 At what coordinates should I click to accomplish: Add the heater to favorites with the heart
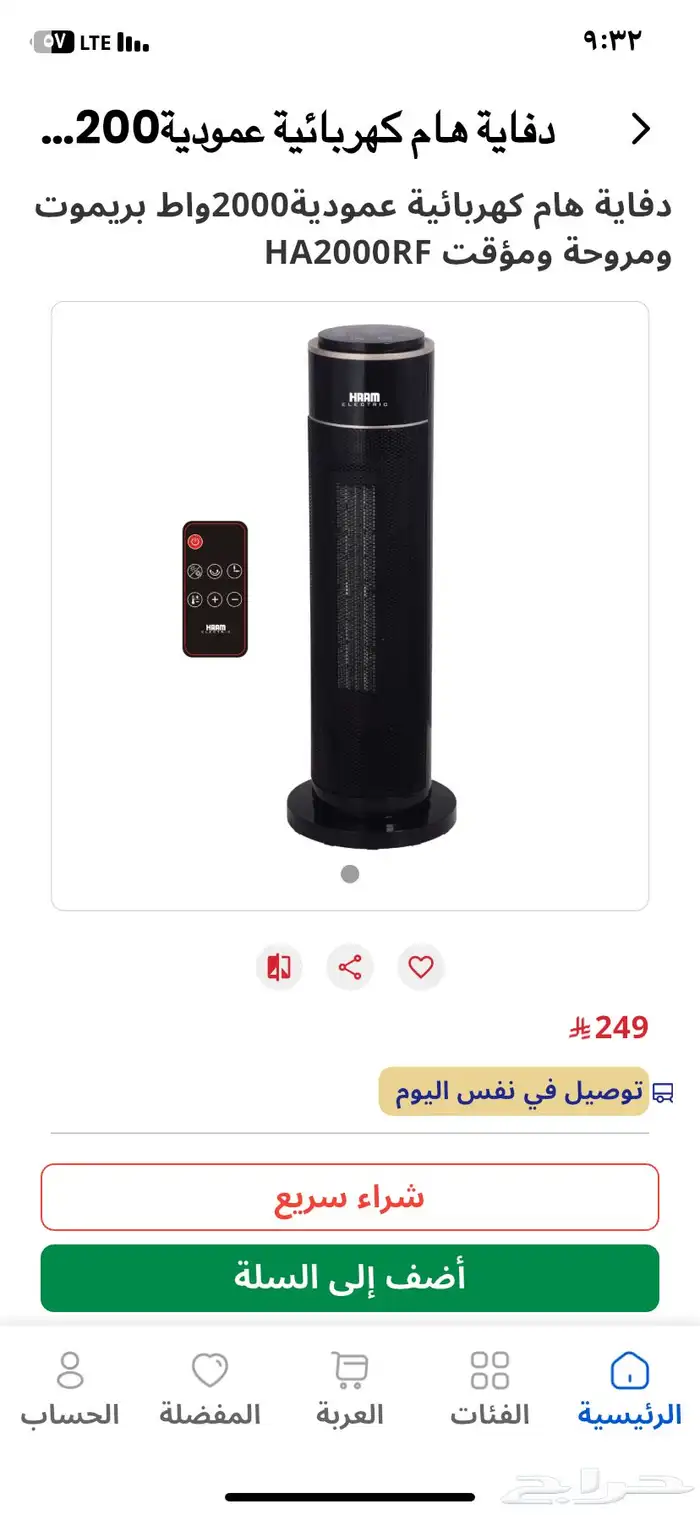point(421,967)
